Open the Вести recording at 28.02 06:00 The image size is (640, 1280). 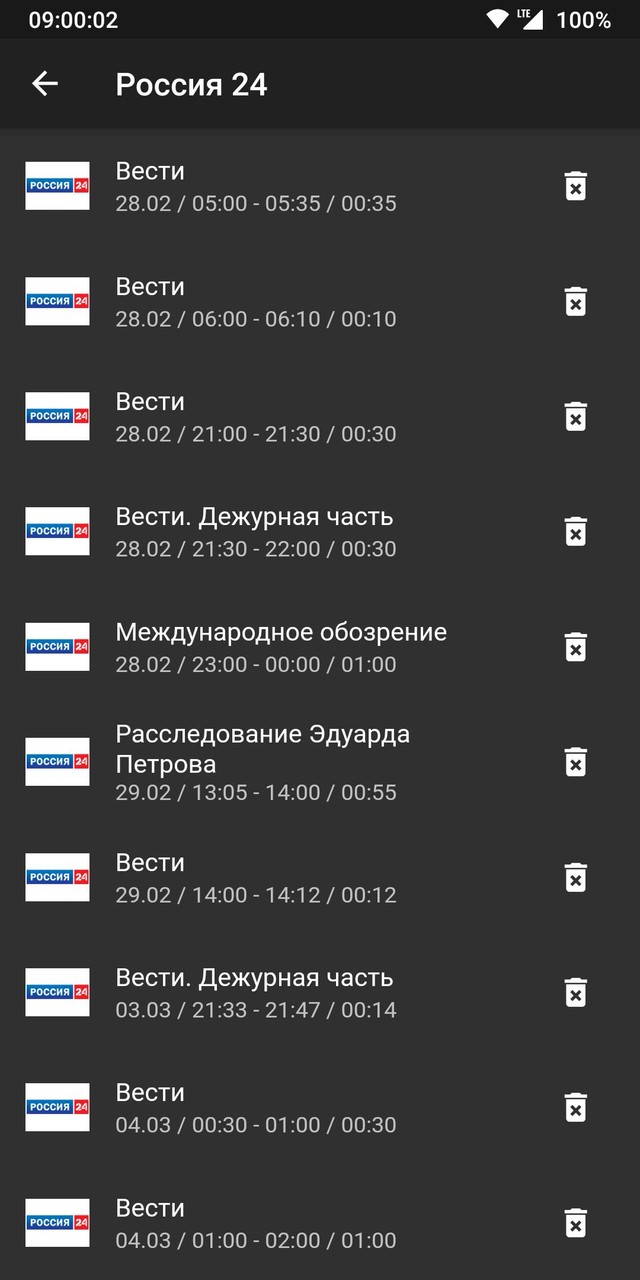coord(255,301)
